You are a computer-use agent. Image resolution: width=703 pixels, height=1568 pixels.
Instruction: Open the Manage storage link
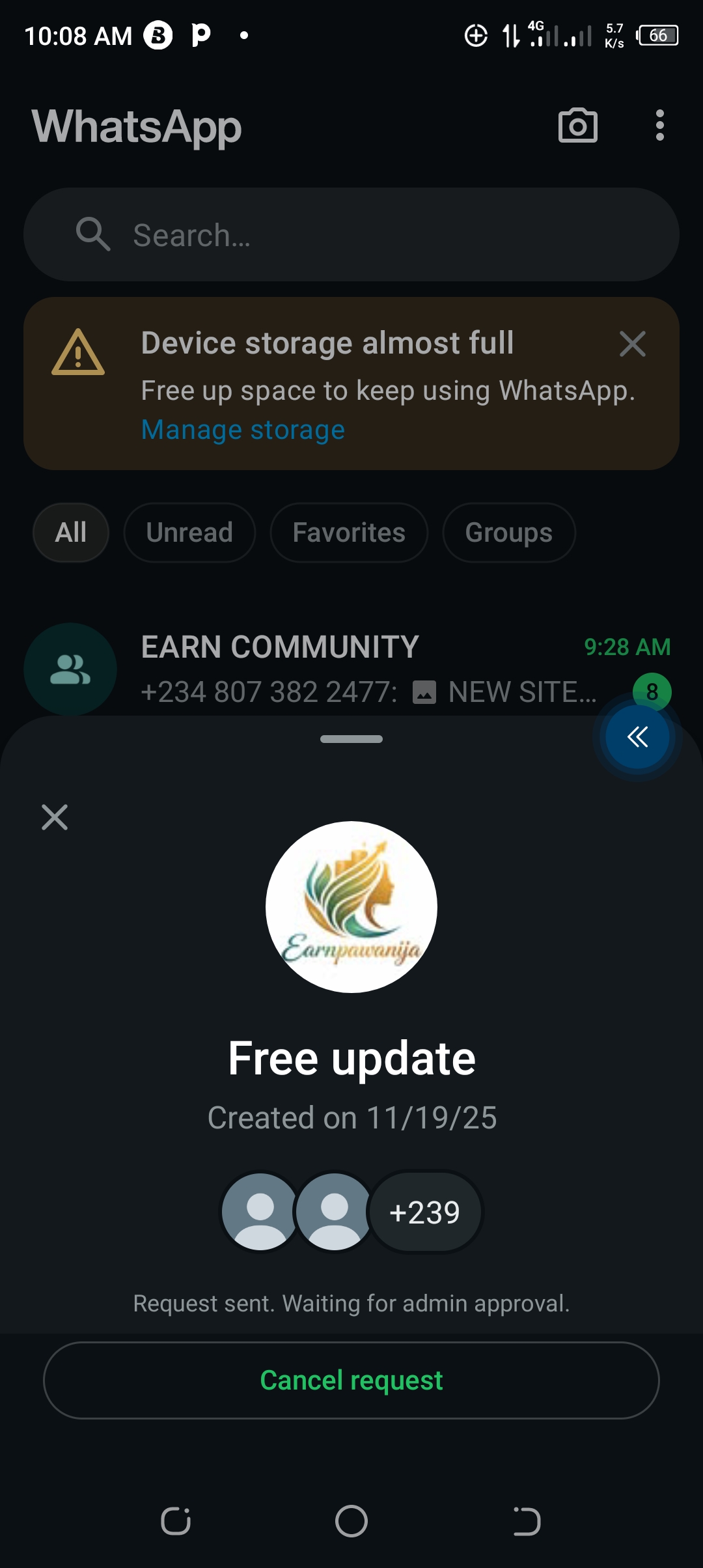point(243,430)
